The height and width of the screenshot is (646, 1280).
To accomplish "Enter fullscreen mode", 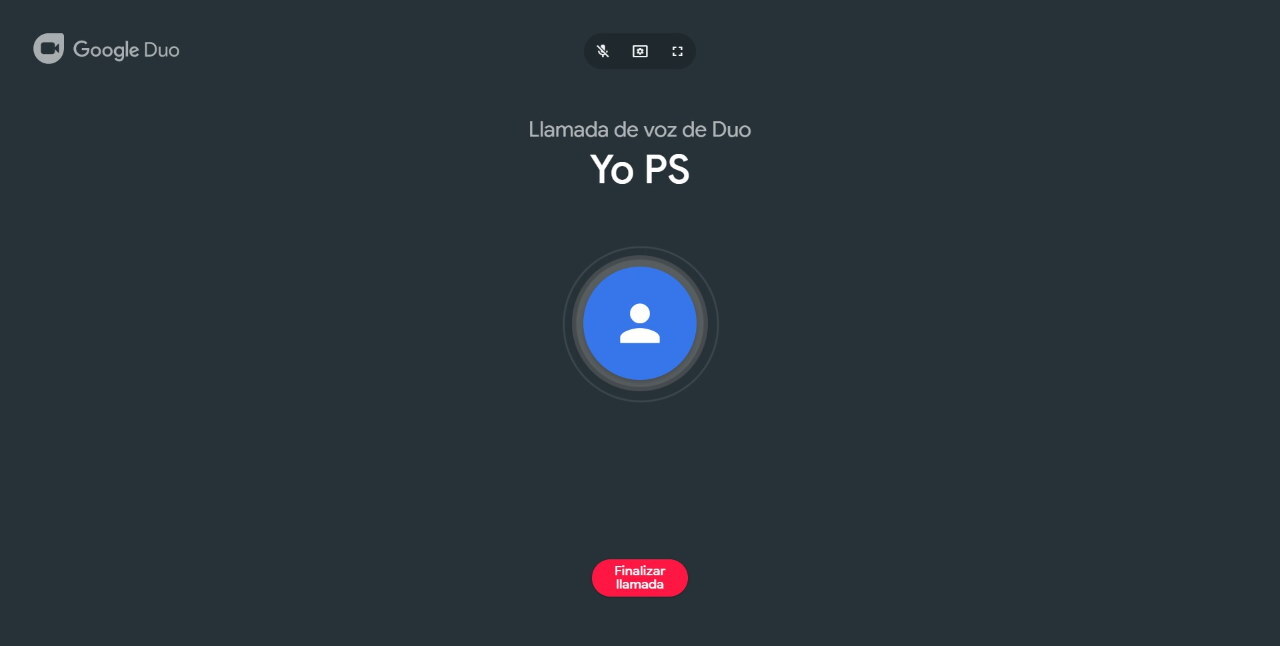I will tap(677, 51).
